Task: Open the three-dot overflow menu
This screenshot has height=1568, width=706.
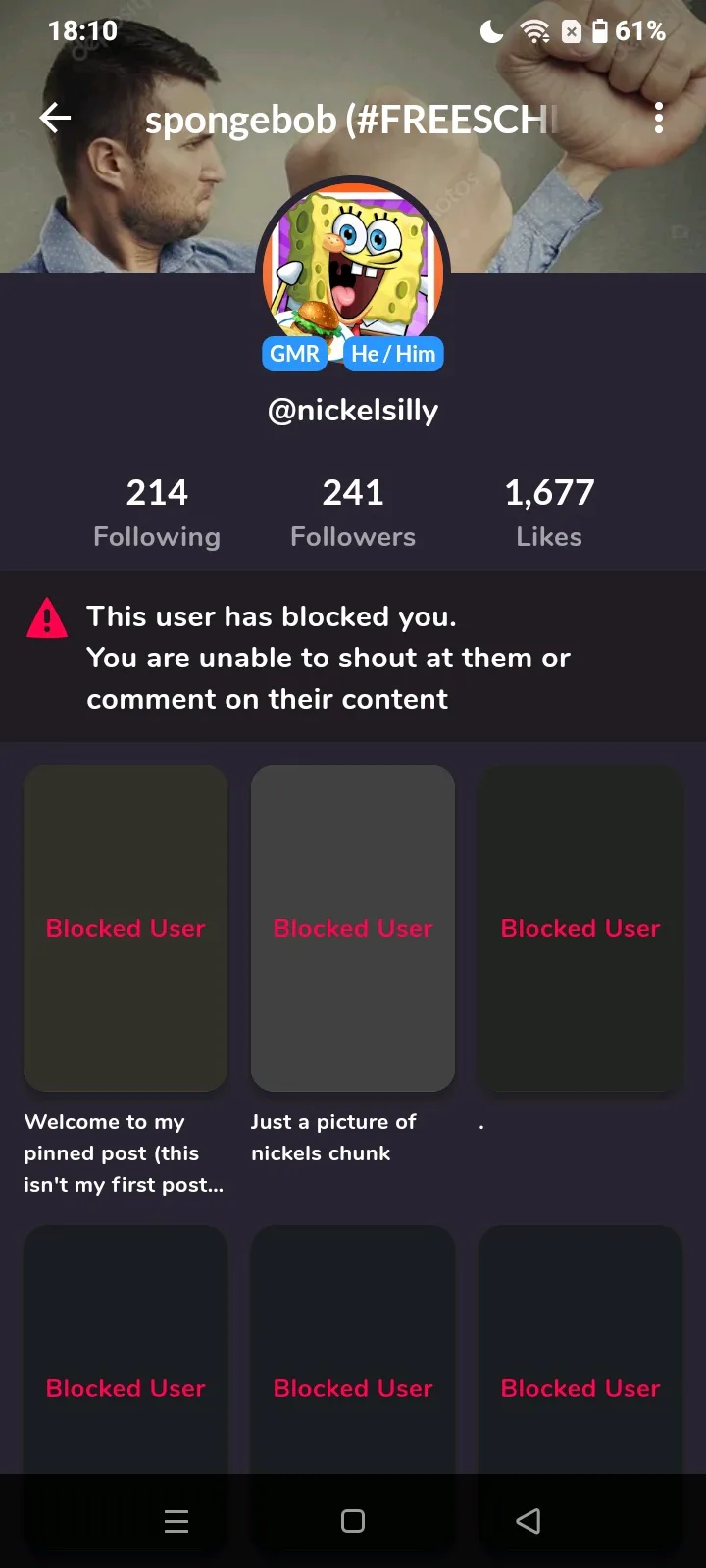Action: (x=659, y=119)
